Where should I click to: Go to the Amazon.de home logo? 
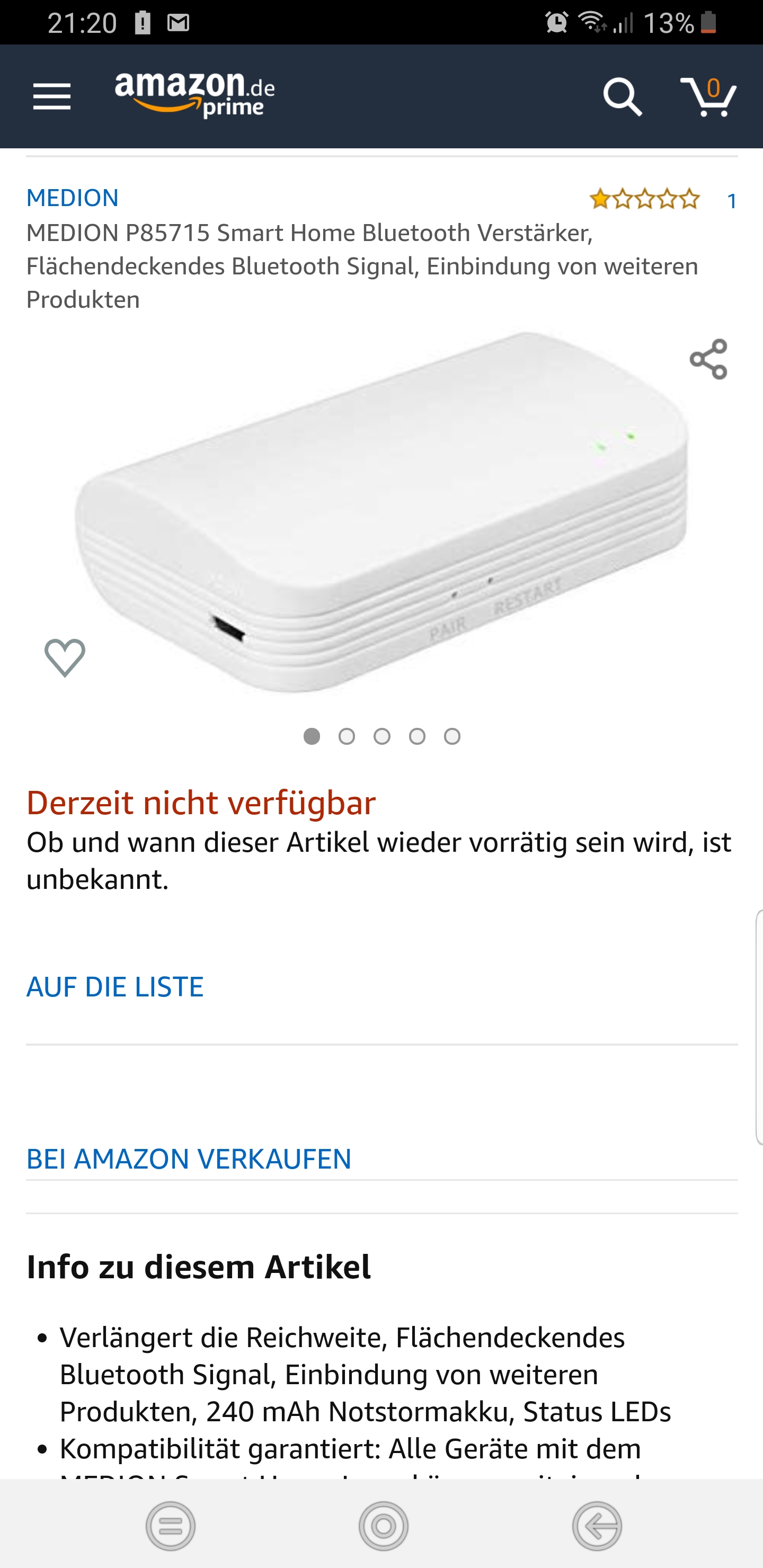click(194, 95)
